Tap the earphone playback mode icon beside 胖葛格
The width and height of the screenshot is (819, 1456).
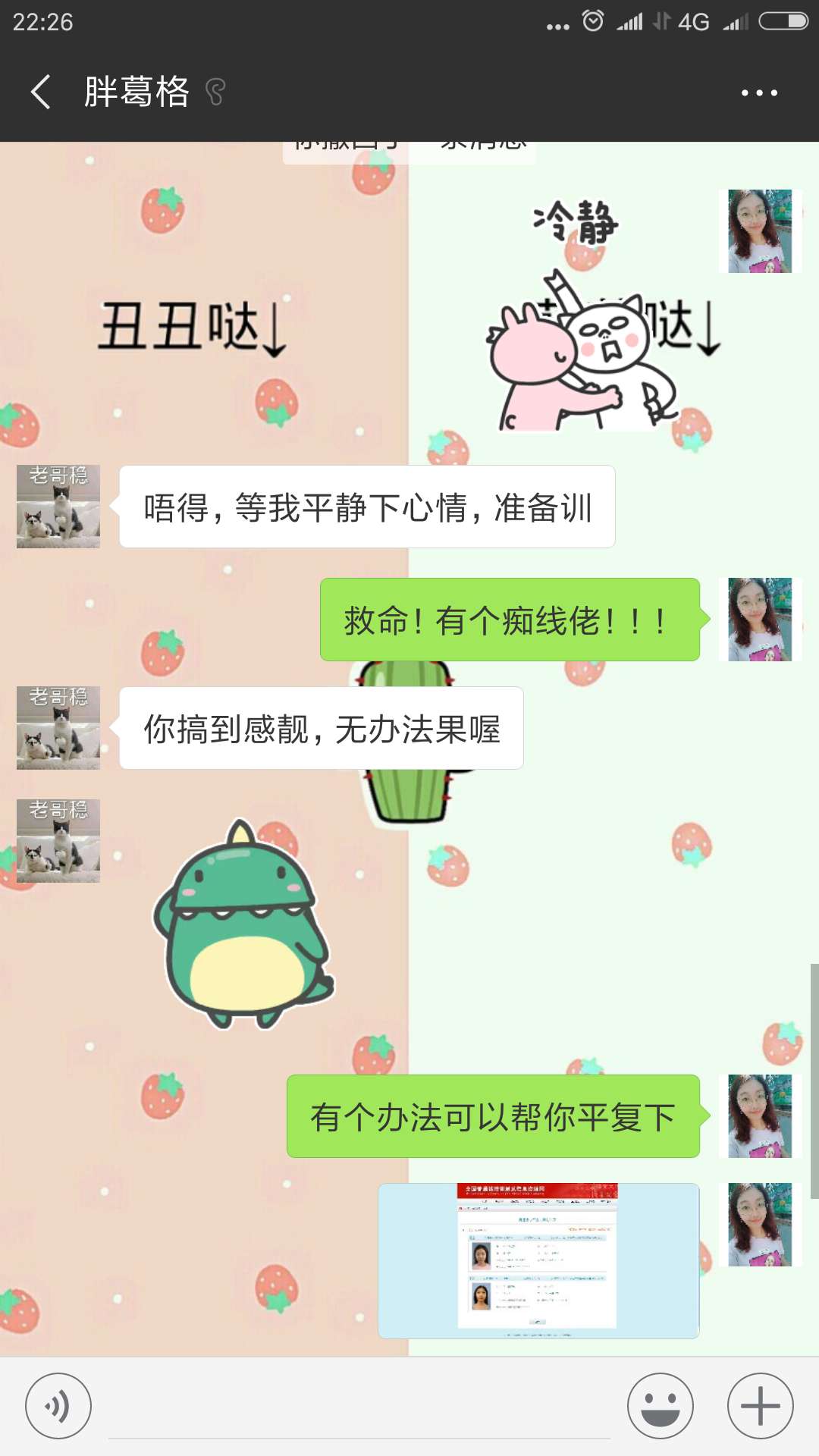point(215,91)
